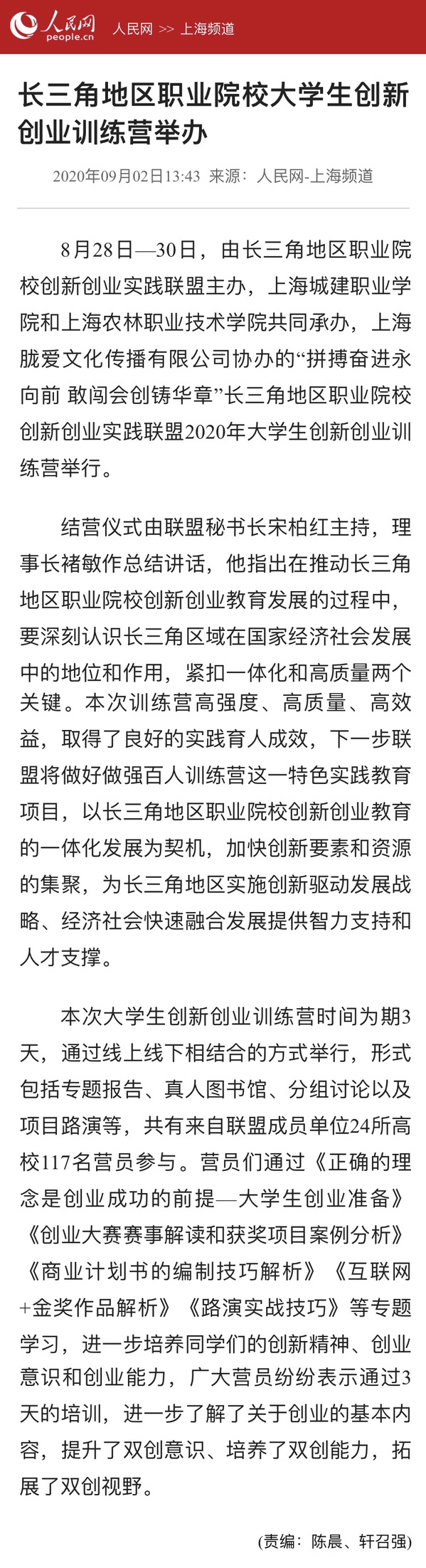Screen dimensions: 426x1568
Task: Open the 人民网 breadcrumb link
Action: coord(132,29)
